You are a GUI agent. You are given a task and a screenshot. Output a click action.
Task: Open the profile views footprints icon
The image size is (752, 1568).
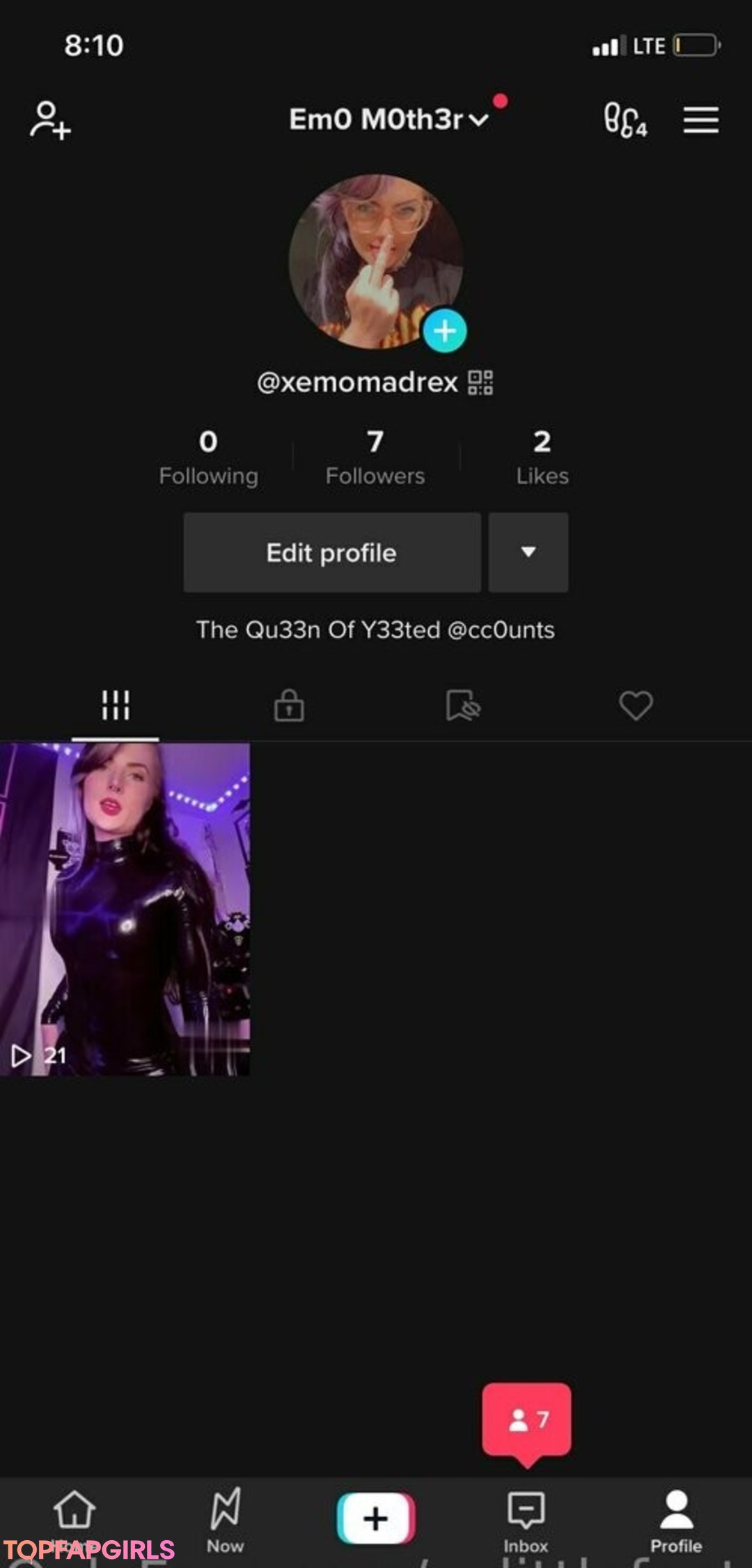point(625,120)
